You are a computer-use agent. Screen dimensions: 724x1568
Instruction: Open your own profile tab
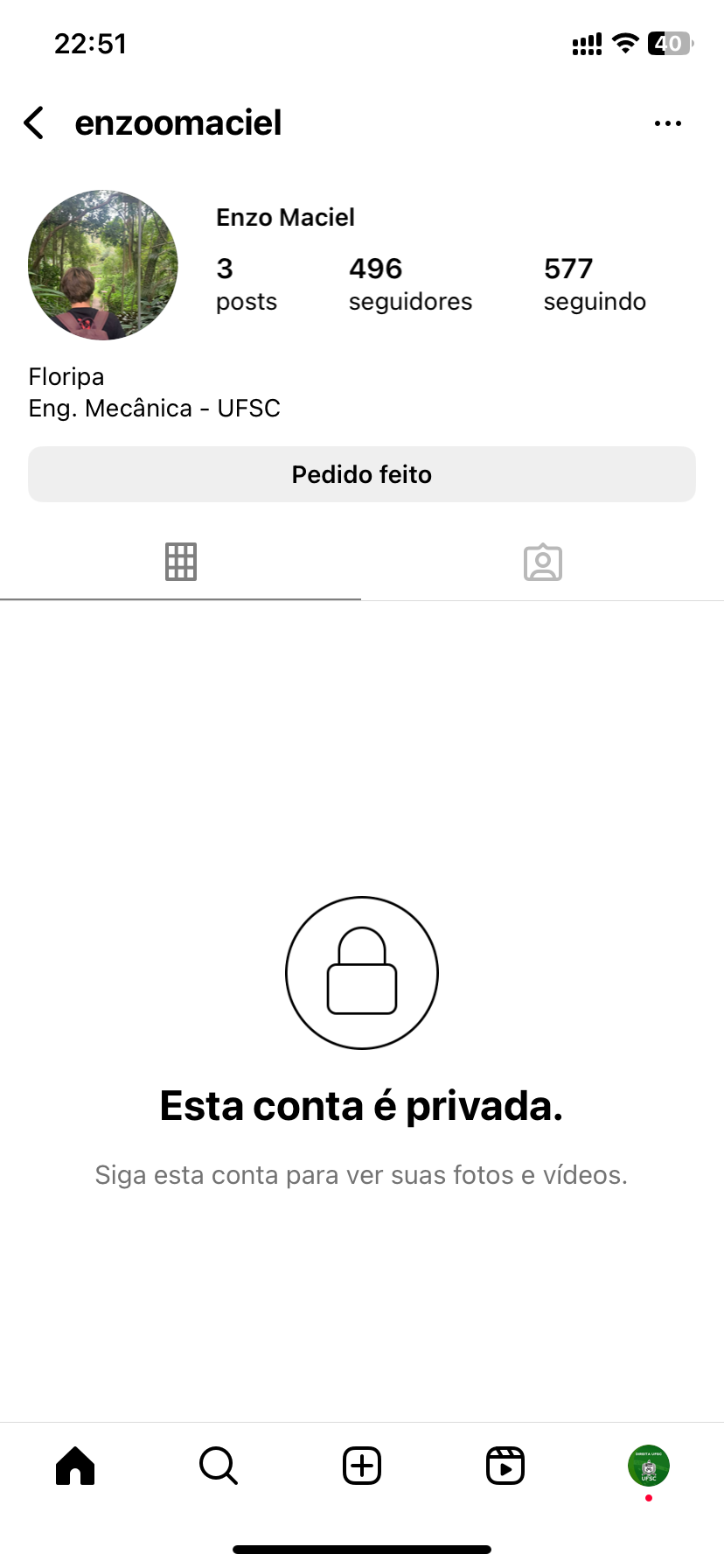(x=649, y=1466)
